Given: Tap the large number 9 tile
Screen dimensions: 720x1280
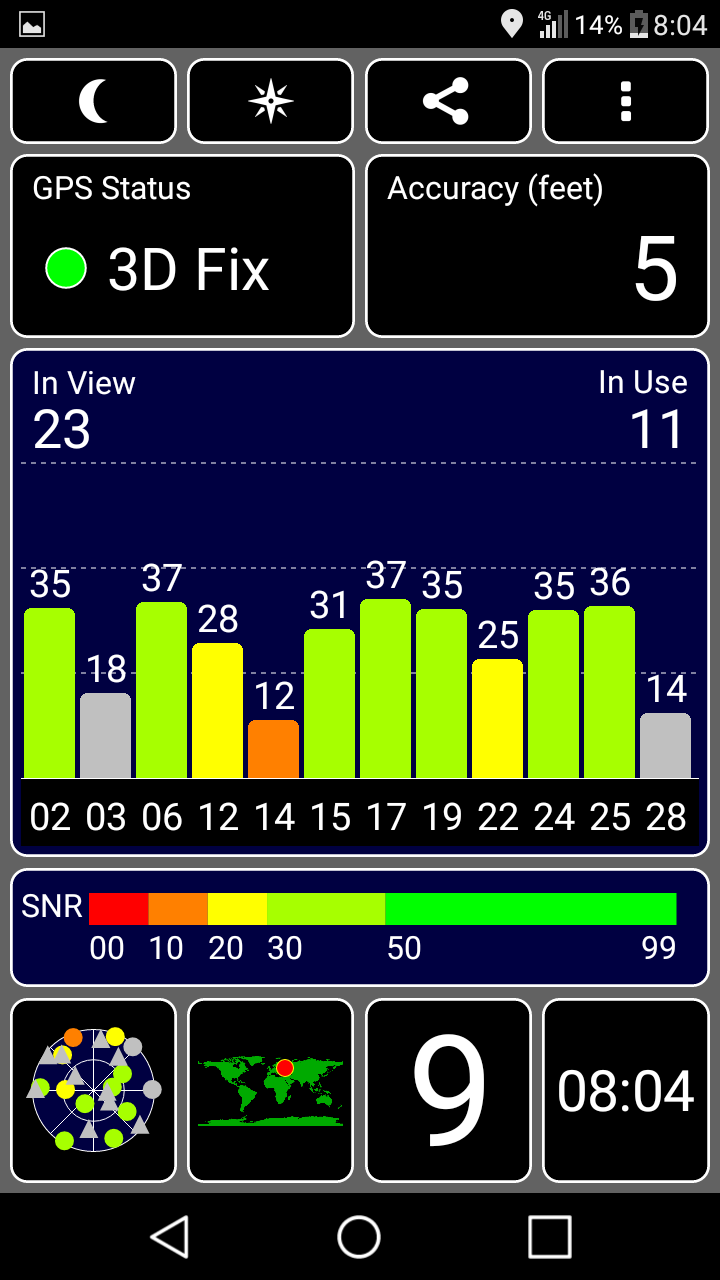Looking at the screenshot, I should pyautogui.click(x=448, y=1091).
